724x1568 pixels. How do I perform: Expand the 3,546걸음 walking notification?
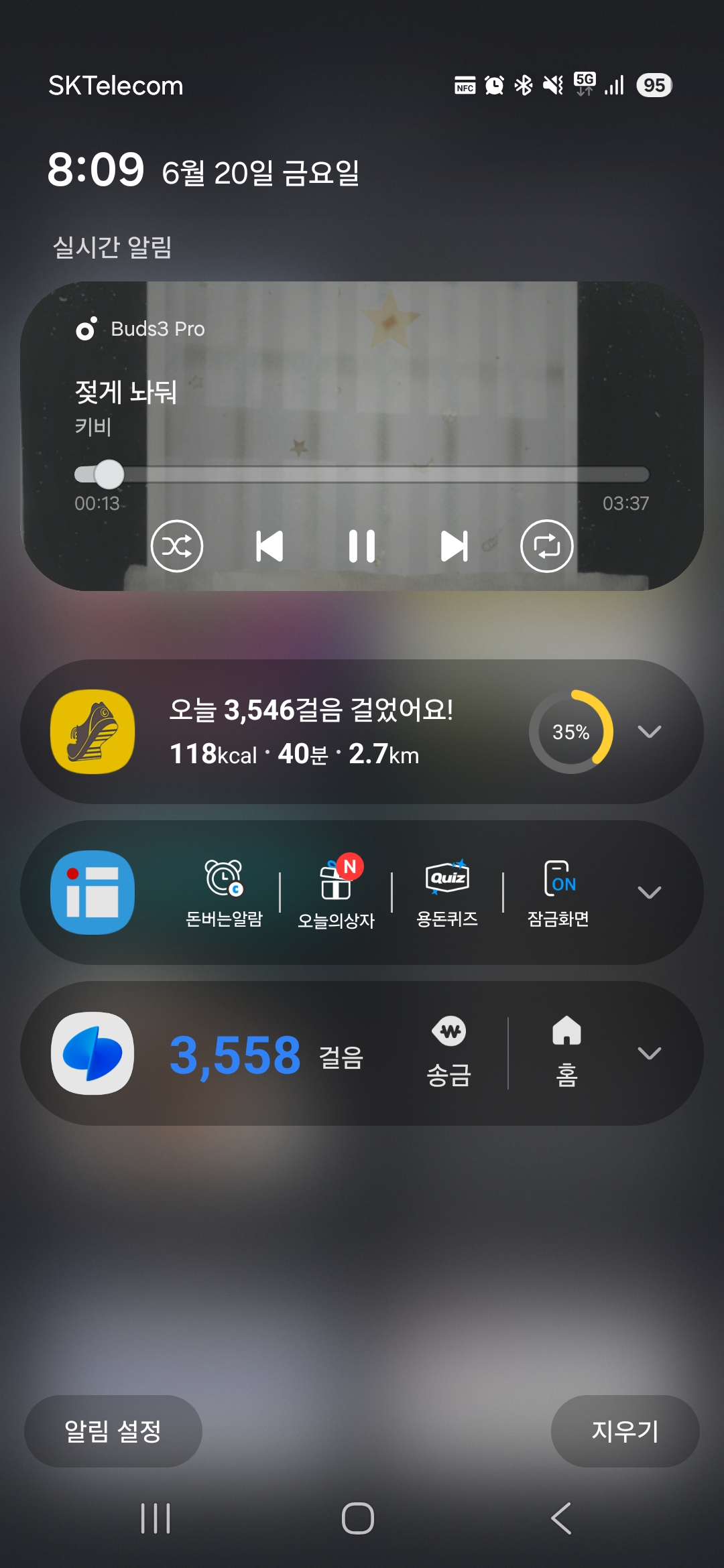pyautogui.click(x=649, y=731)
